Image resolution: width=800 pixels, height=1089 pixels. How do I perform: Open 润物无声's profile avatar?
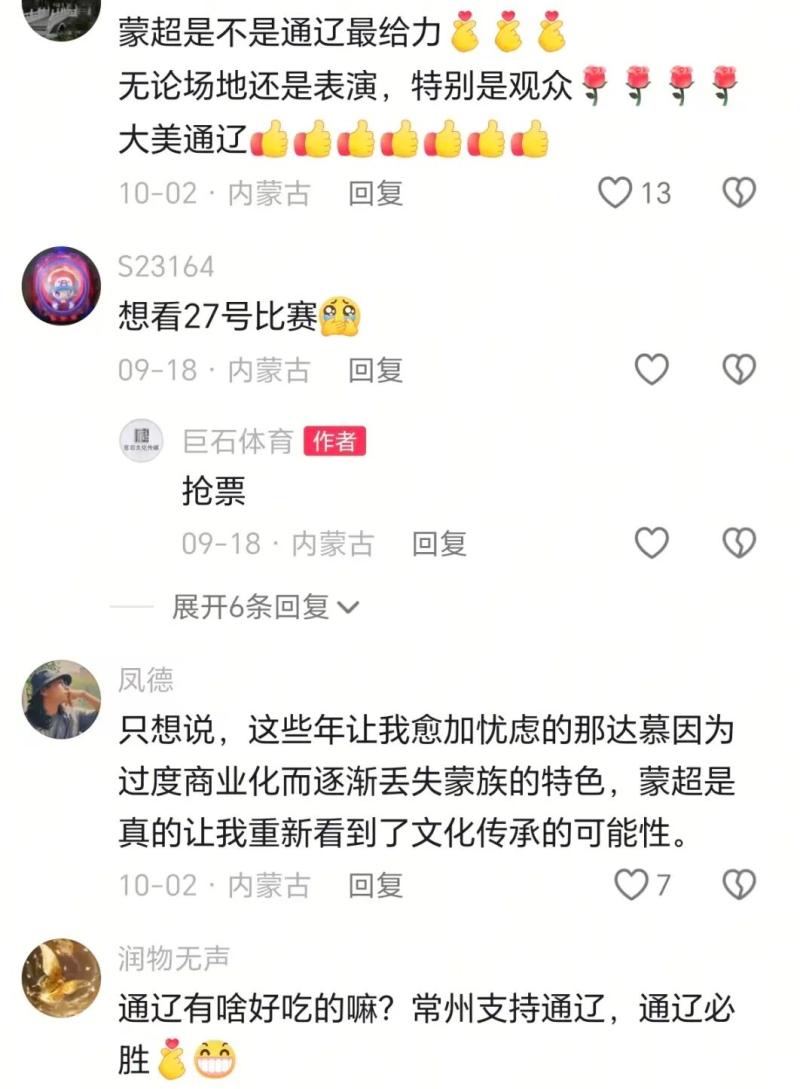pyautogui.click(x=61, y=977)
